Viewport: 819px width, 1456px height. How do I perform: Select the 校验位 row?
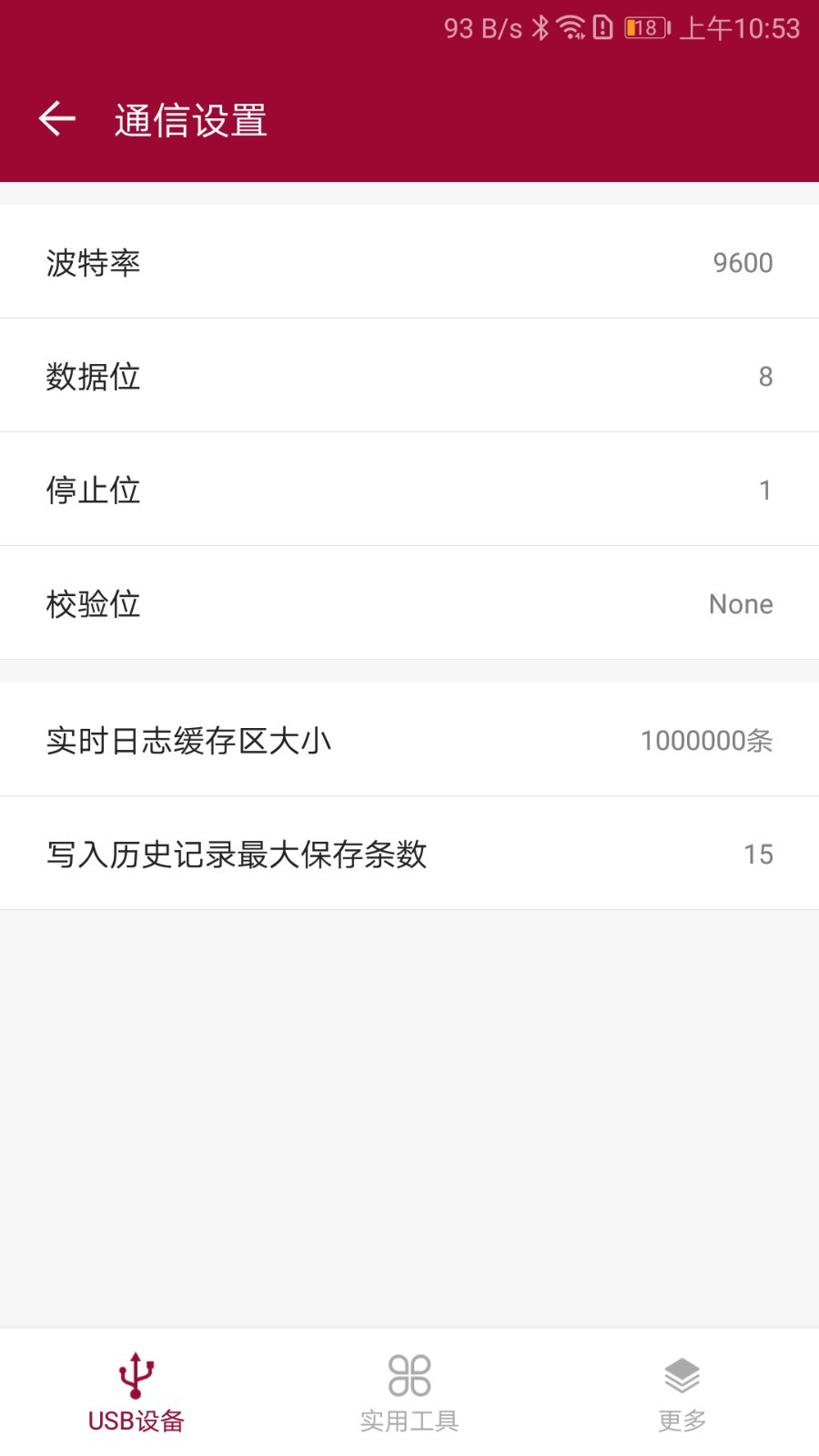pos(409,603)
